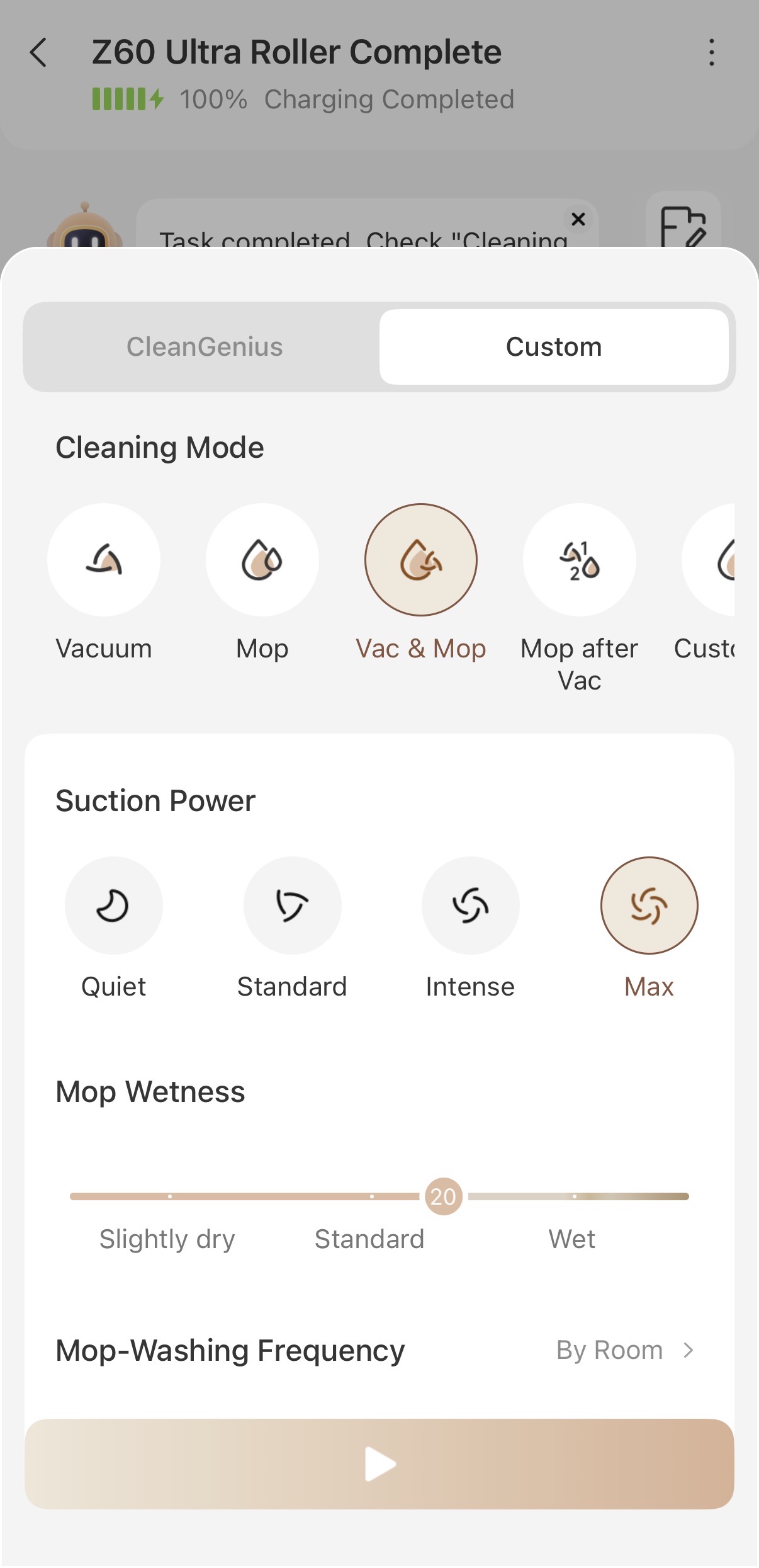The height and width of the screenshot is (1568, 759).
Task: Go back using the top arrow
Action: pyautogui.click(x=39, y=52)
